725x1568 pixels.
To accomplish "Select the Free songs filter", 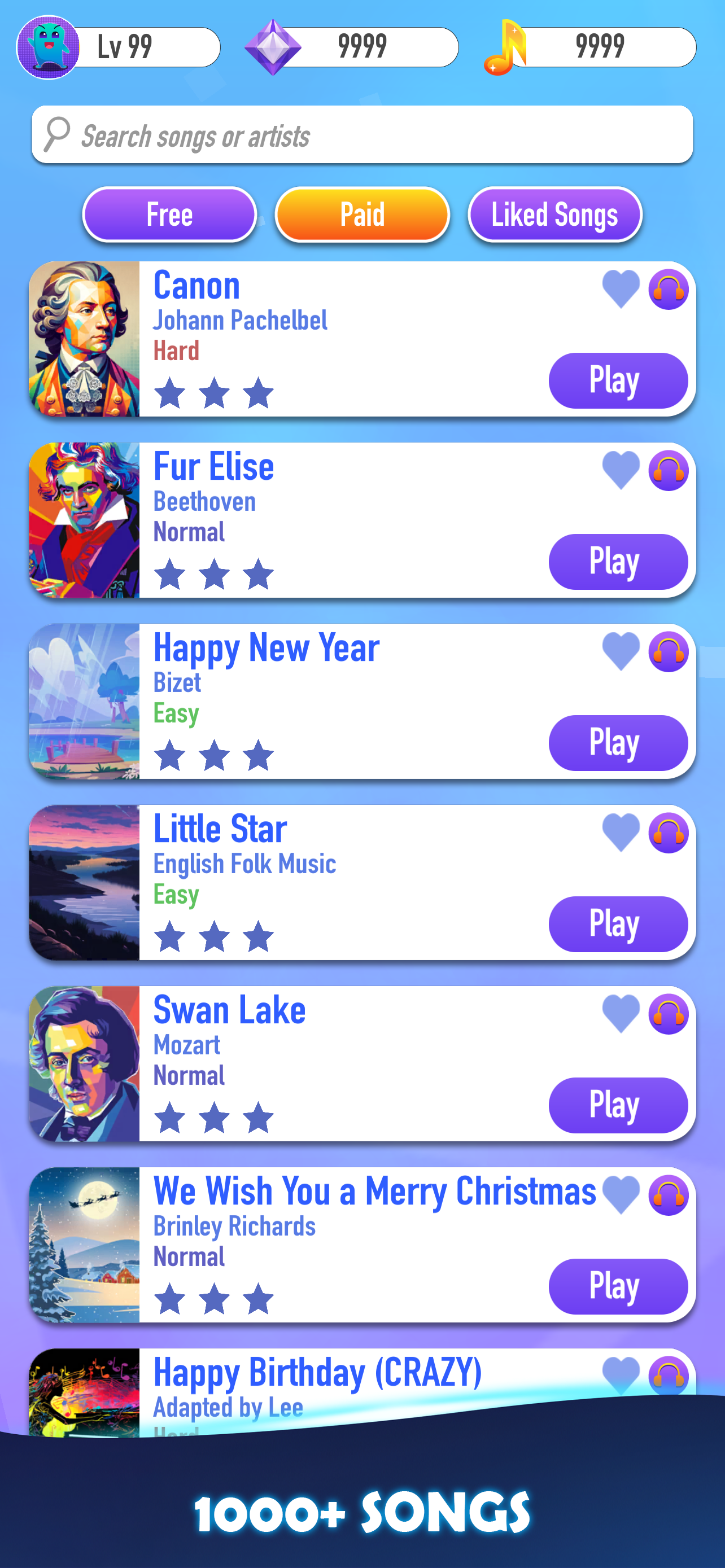I will pyautogui.click(x=169, y=214).
